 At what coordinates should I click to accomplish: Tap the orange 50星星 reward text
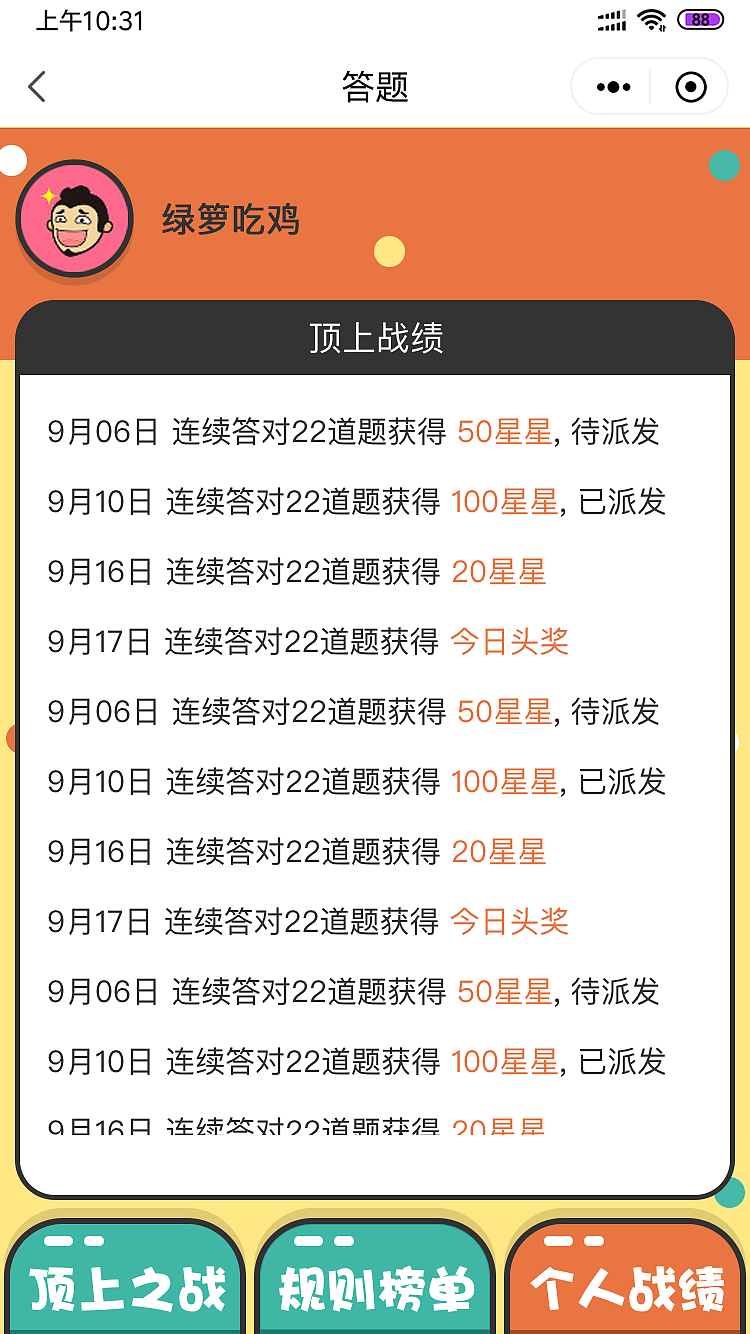[x=503, y=432]
